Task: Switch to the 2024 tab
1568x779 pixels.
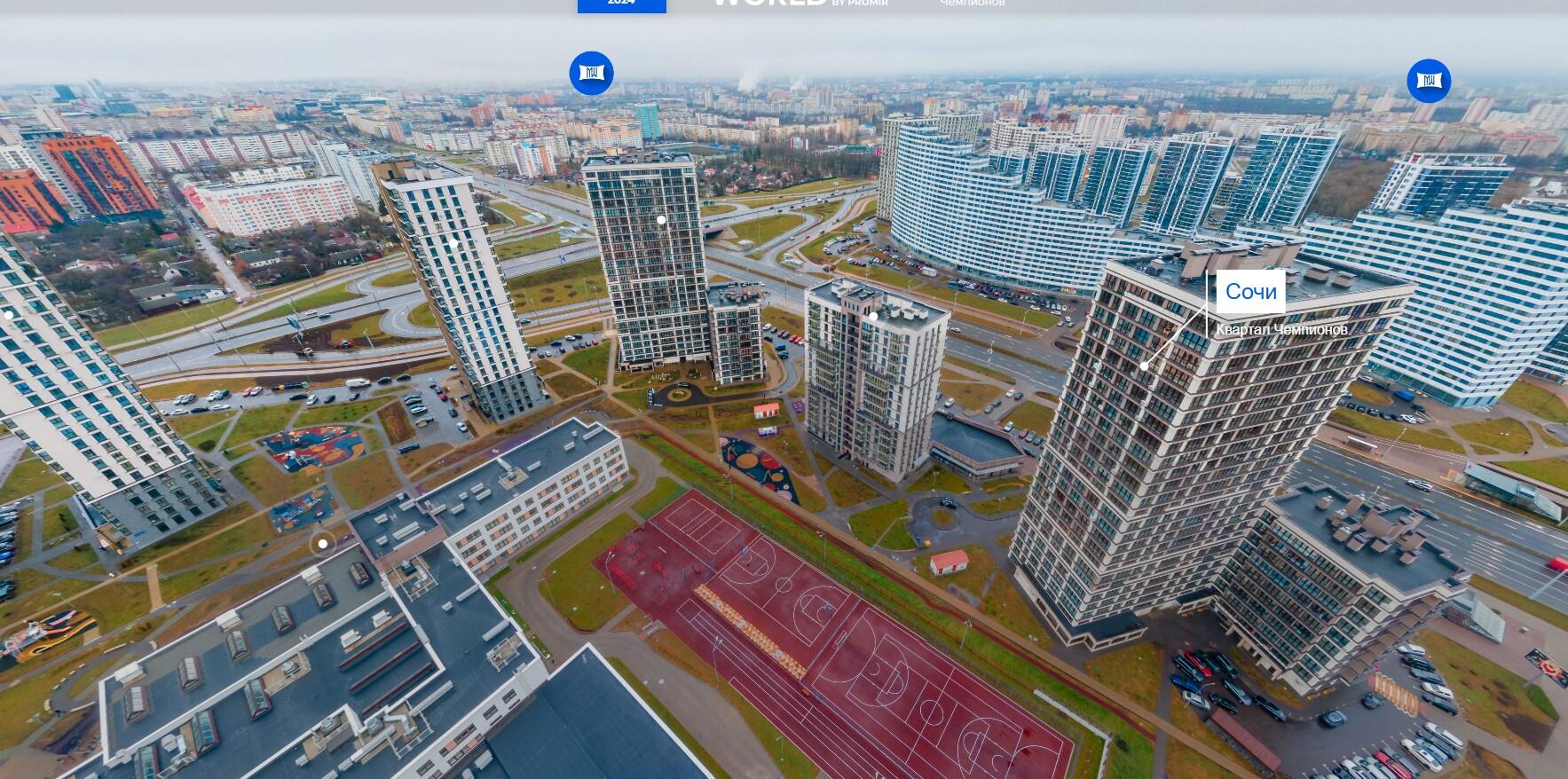Action: [621, 4]
